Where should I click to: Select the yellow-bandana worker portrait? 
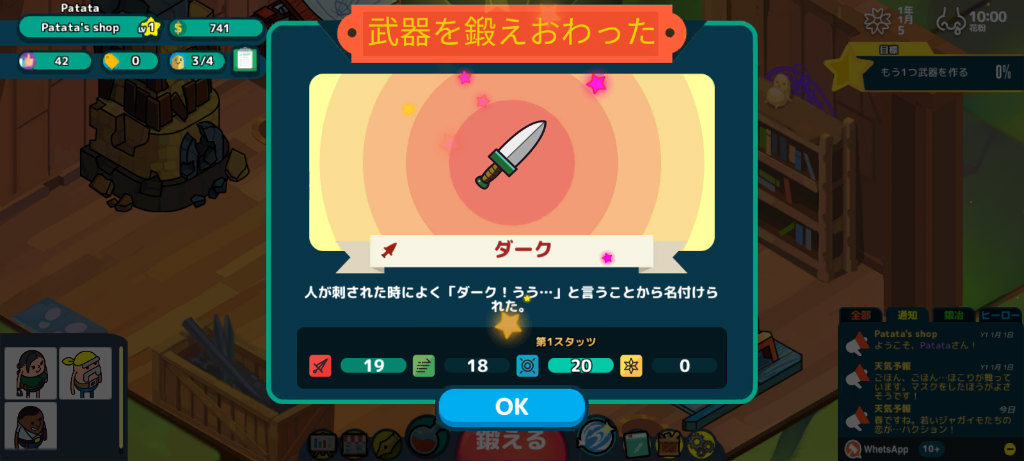coord(85,372)
